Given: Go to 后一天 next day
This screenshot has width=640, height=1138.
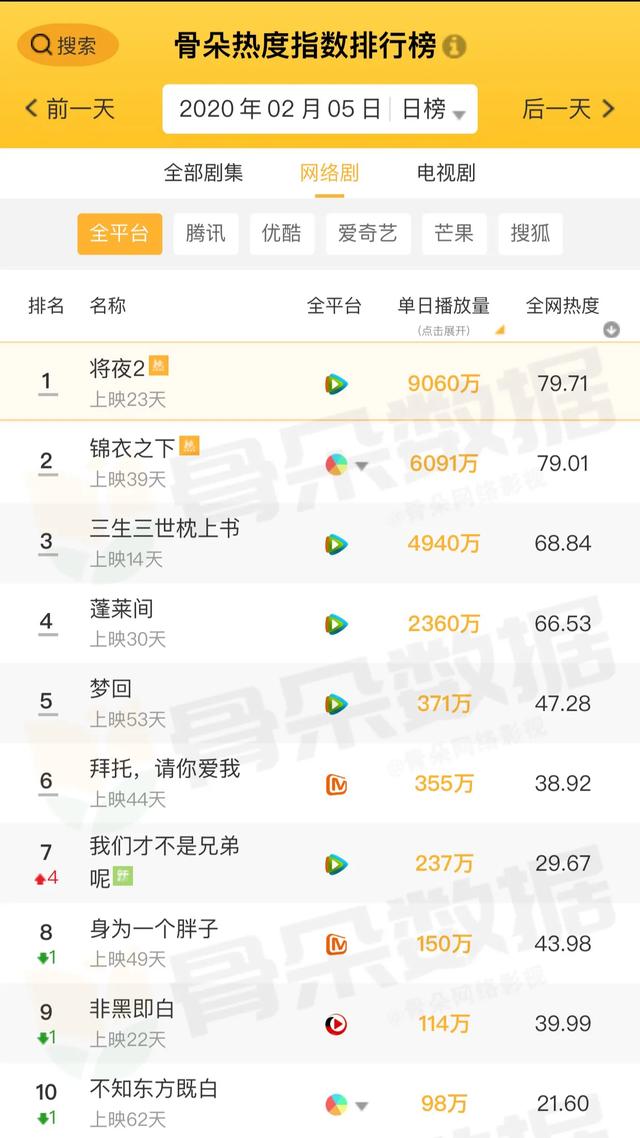Looking at the screenshot, I should point(568,109).
